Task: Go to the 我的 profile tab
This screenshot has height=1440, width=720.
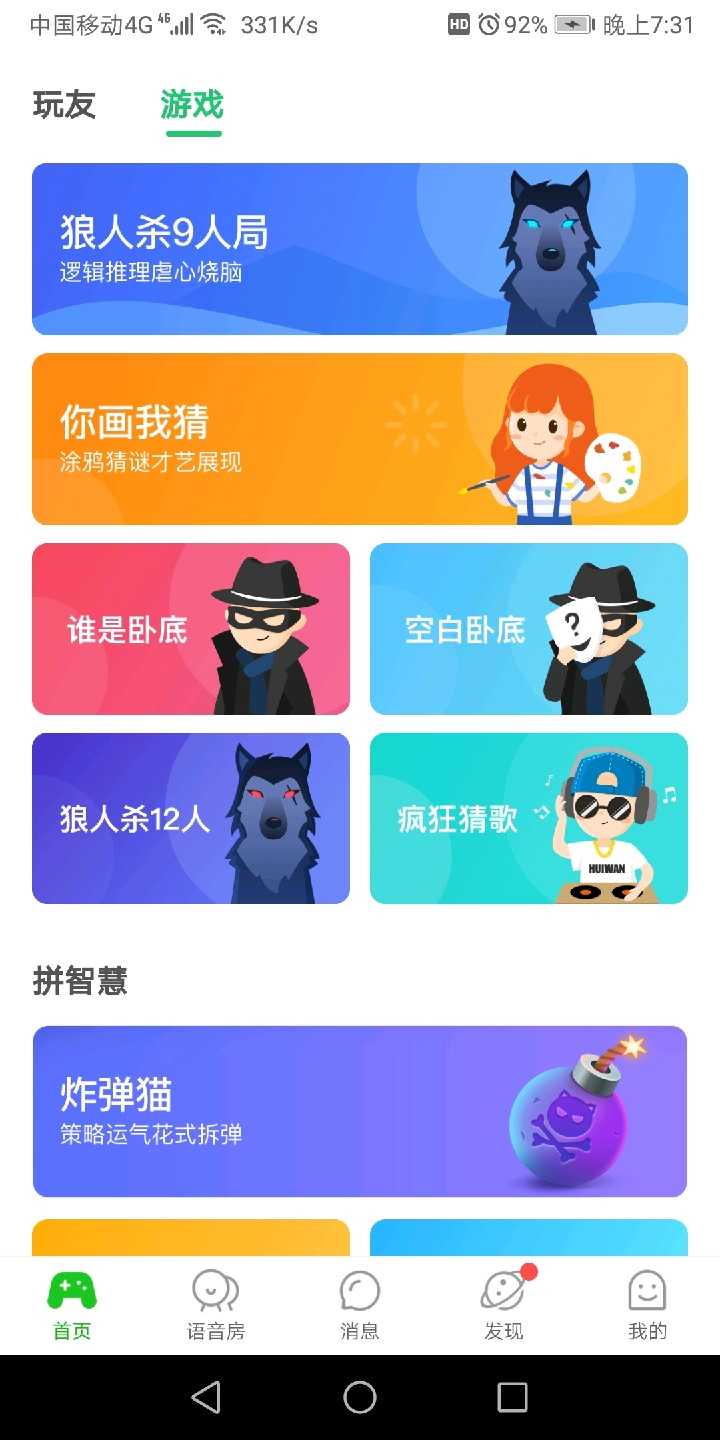Action: point(647,1305)
